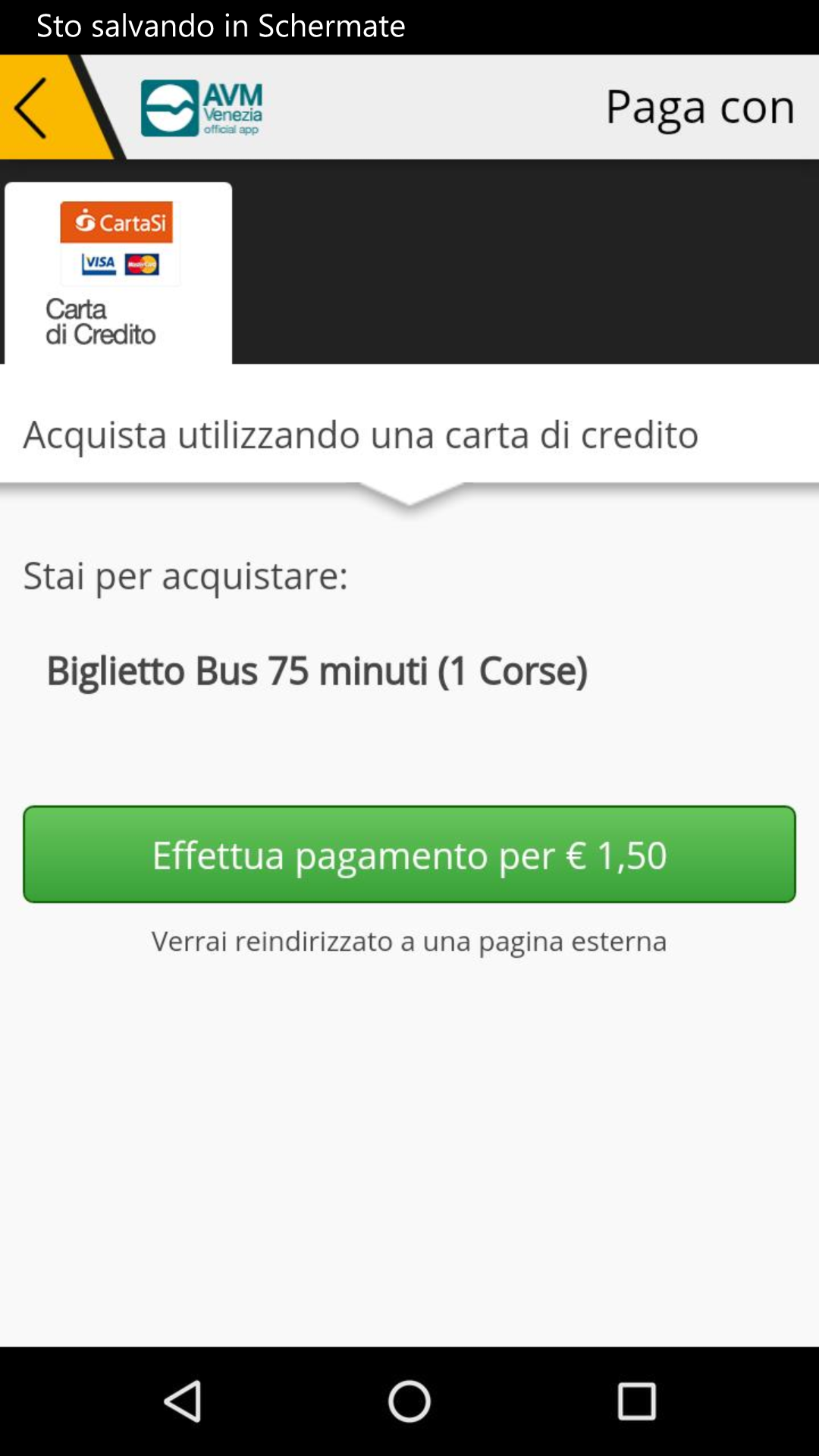This screenshot has width=819, height=1456.
Task: Select the Carta di Credito payment tab
Action: 118,273
